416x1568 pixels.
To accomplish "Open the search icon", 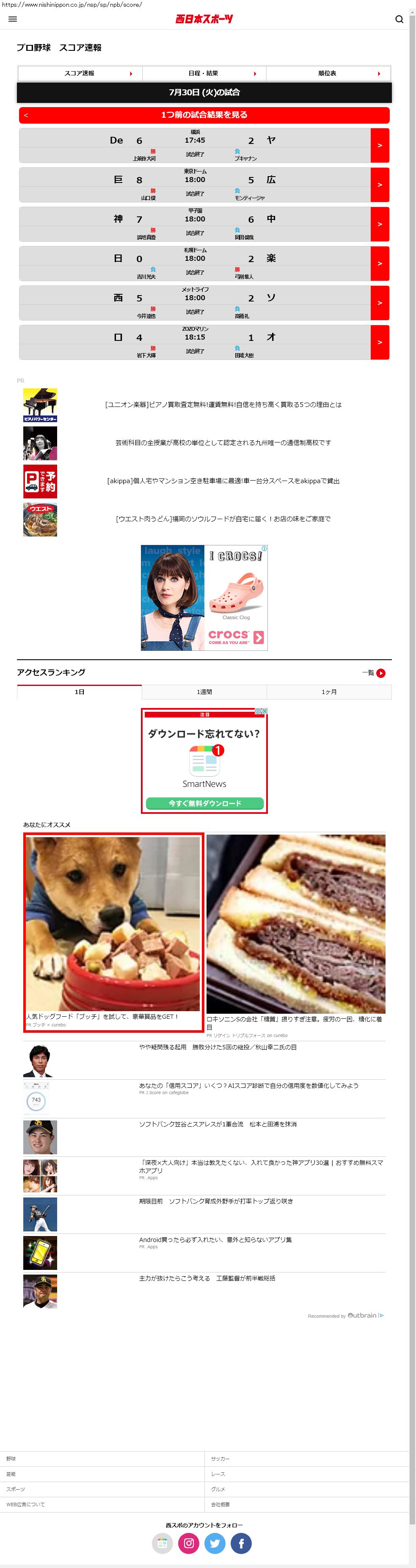I will 399,19.
